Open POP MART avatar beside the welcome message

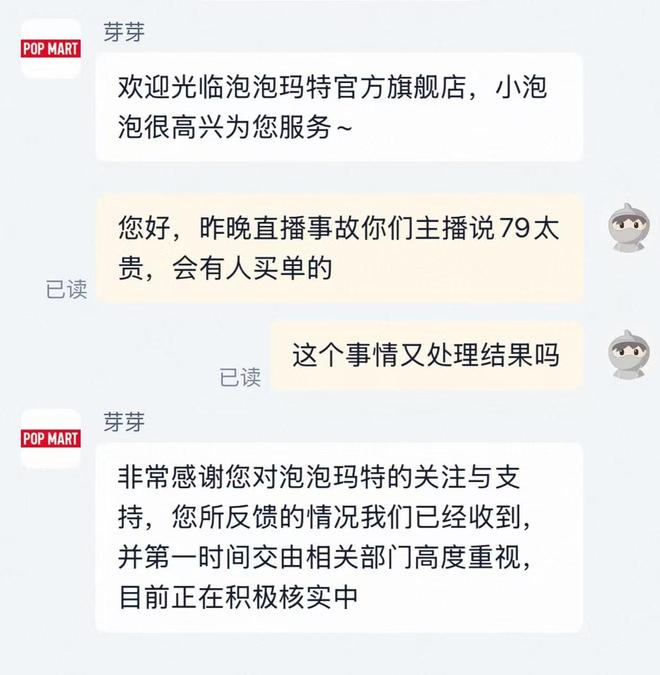click(51, 49)
